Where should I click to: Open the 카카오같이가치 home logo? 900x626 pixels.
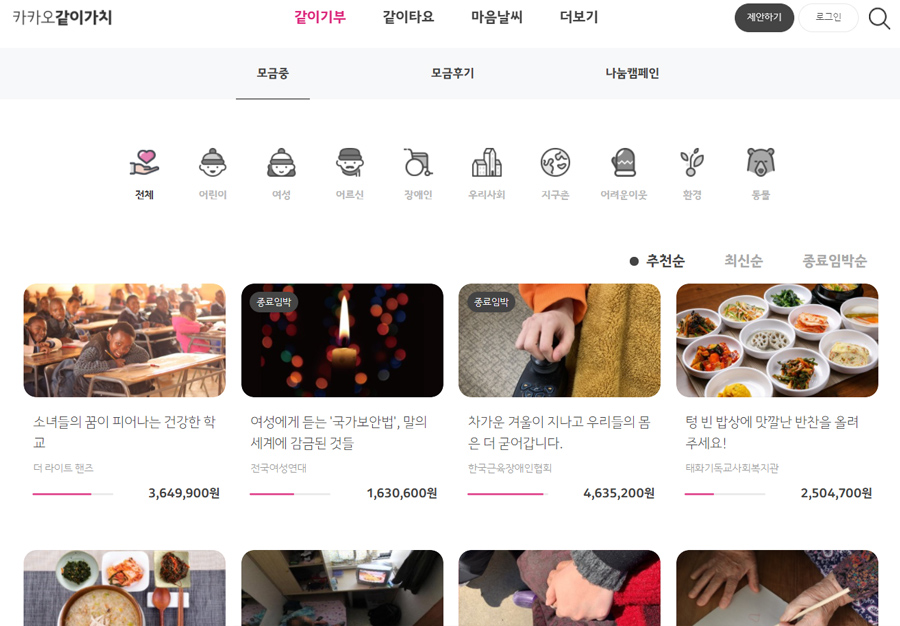(x=62, y=17)
